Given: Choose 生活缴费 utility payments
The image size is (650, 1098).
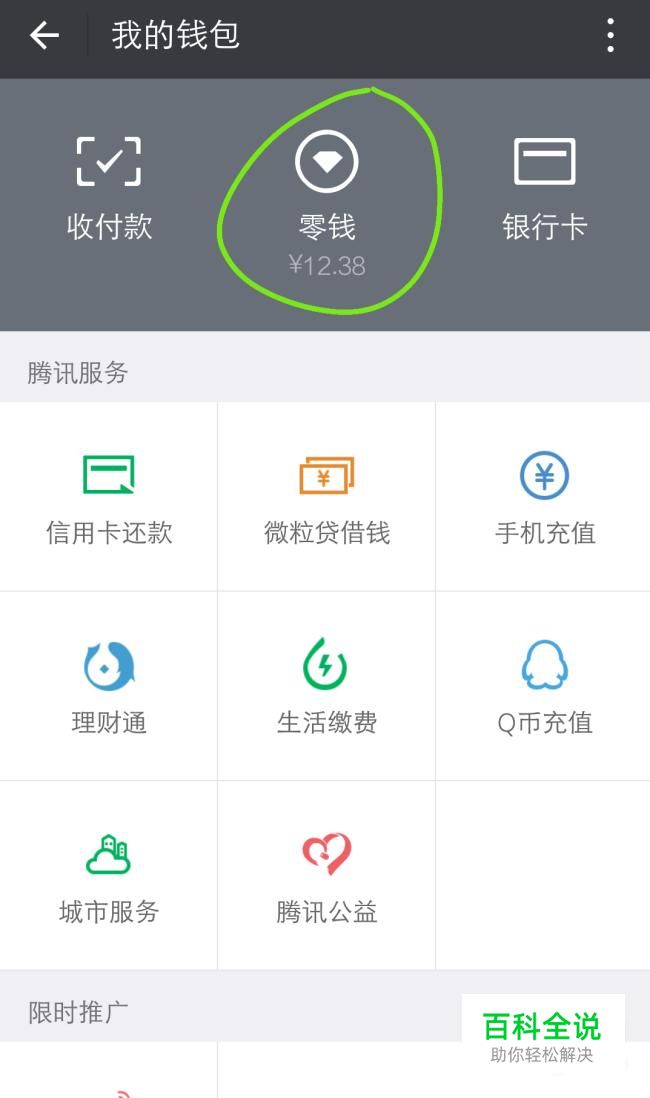Looking at the screenshot, I should (x=327, y=686).
